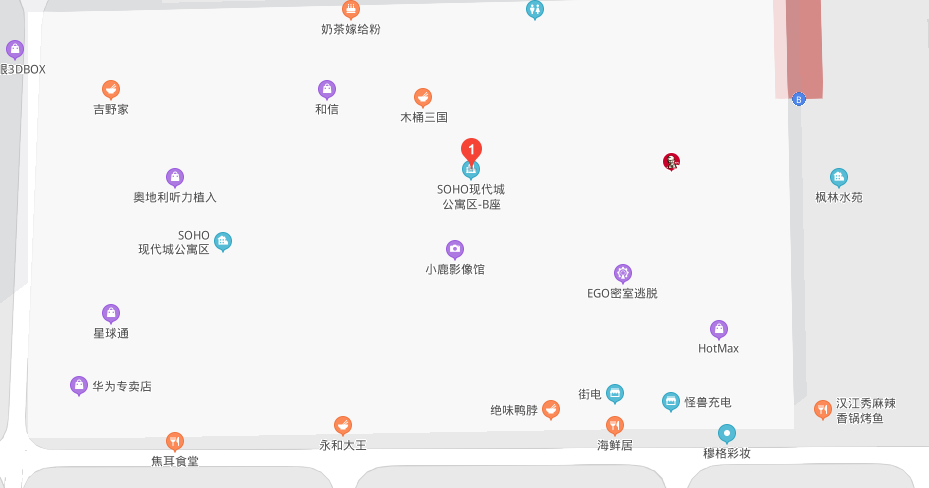Select the 星球通 shop marker
Image resolution: width=929 pixels, height=488 pixels.
pos(111,314)
